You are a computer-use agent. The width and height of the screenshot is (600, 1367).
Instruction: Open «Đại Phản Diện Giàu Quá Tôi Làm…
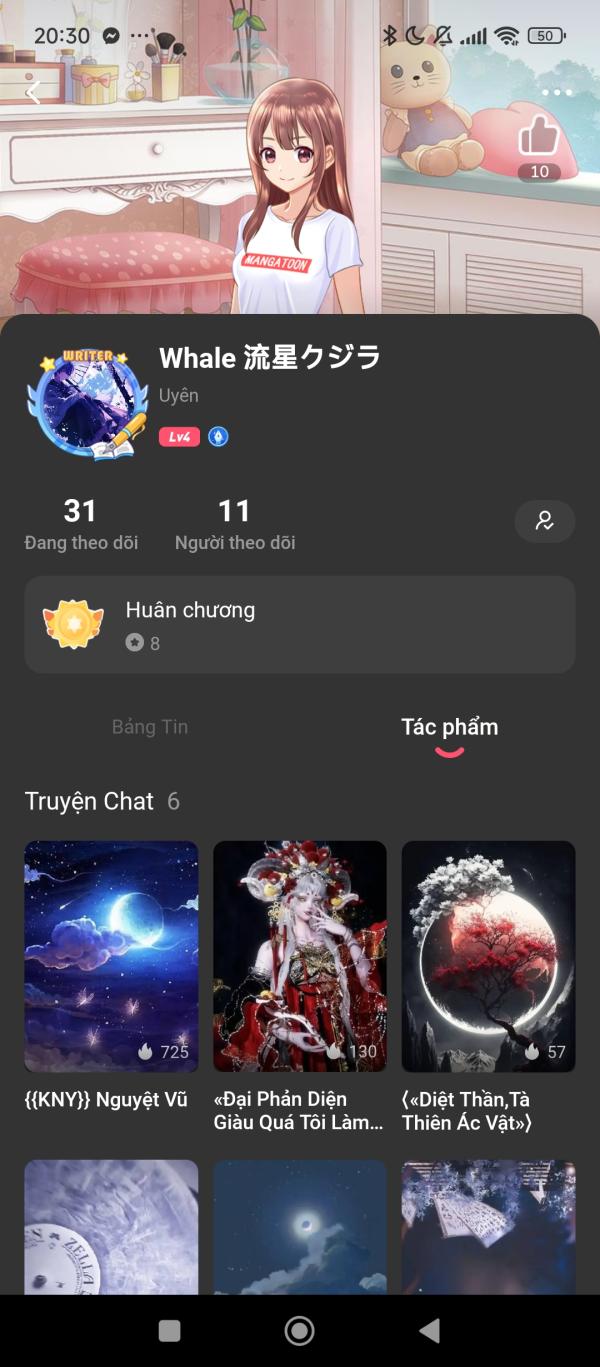pyautogui.click(x=300, y=956)
